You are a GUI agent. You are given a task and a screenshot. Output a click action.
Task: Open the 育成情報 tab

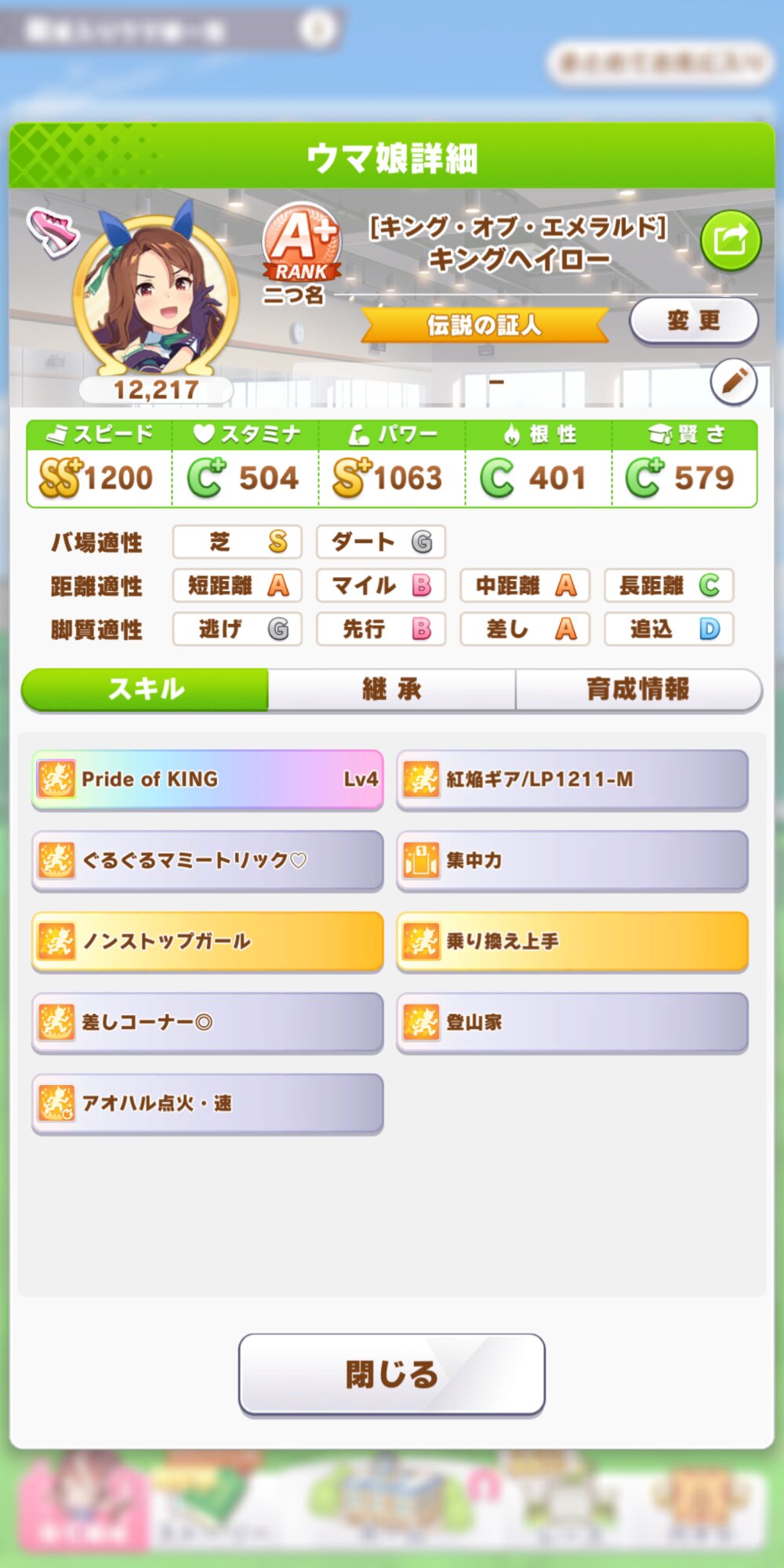coord(638,690)
